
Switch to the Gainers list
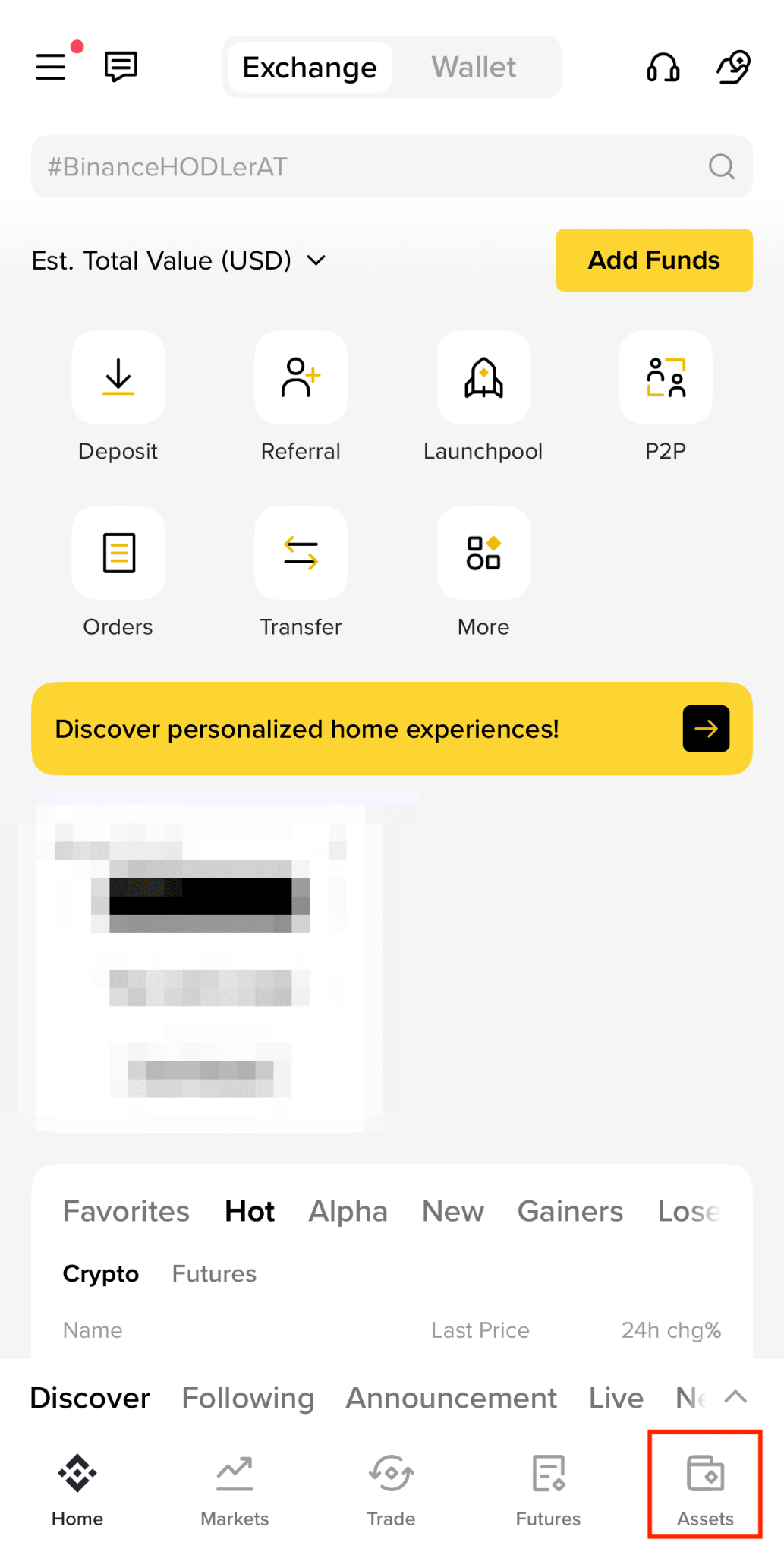(570, 1211)
